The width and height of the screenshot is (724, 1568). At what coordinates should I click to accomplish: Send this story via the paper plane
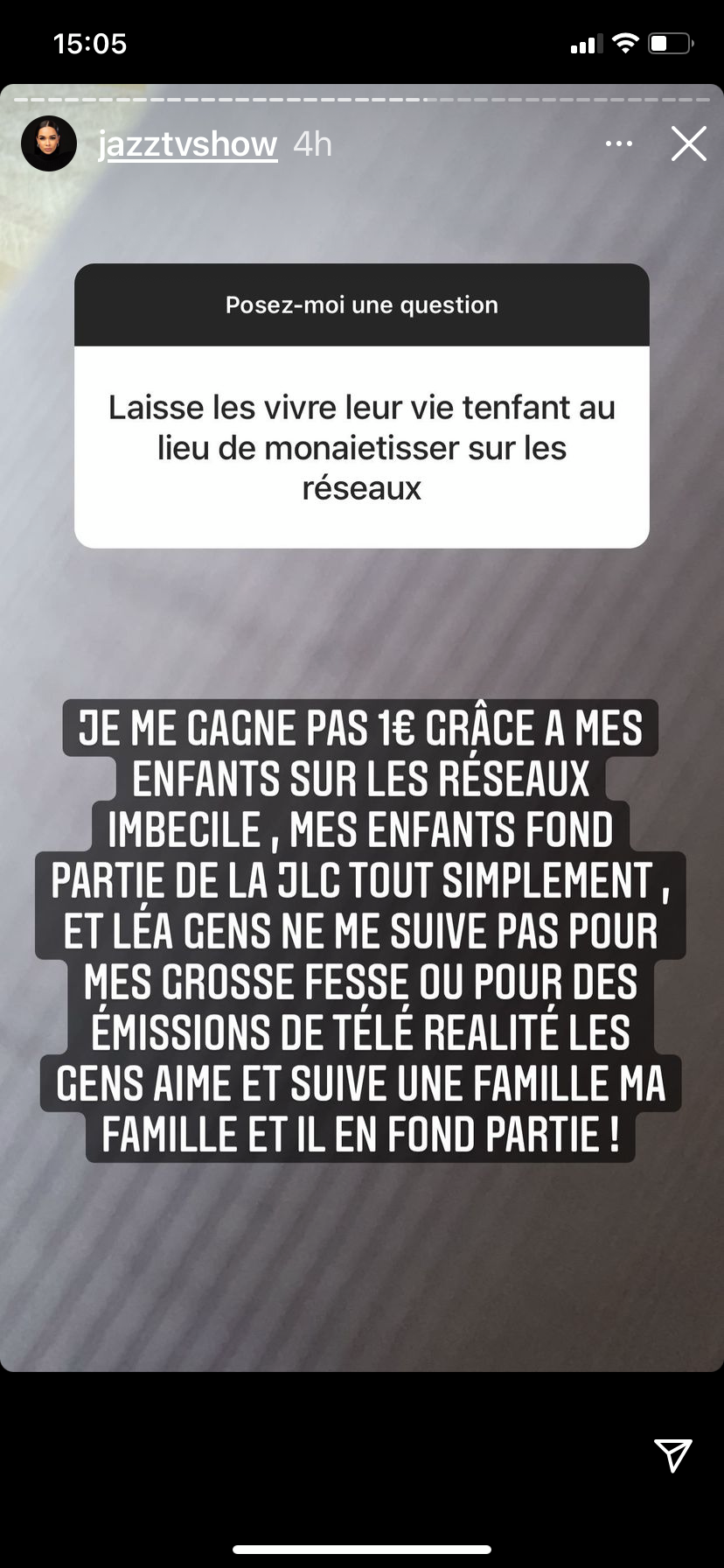[672, 1455]
